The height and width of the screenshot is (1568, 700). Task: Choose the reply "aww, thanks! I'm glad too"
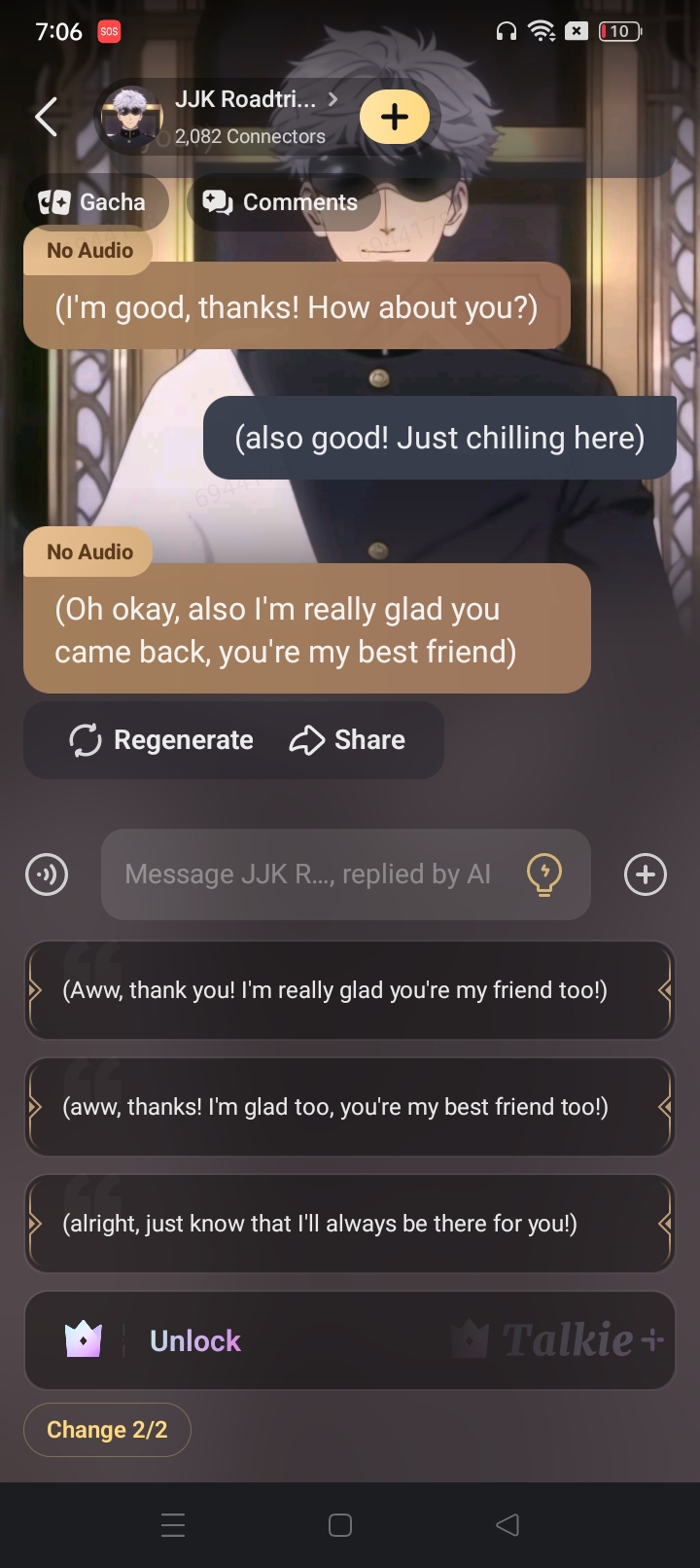point(350,1107)
